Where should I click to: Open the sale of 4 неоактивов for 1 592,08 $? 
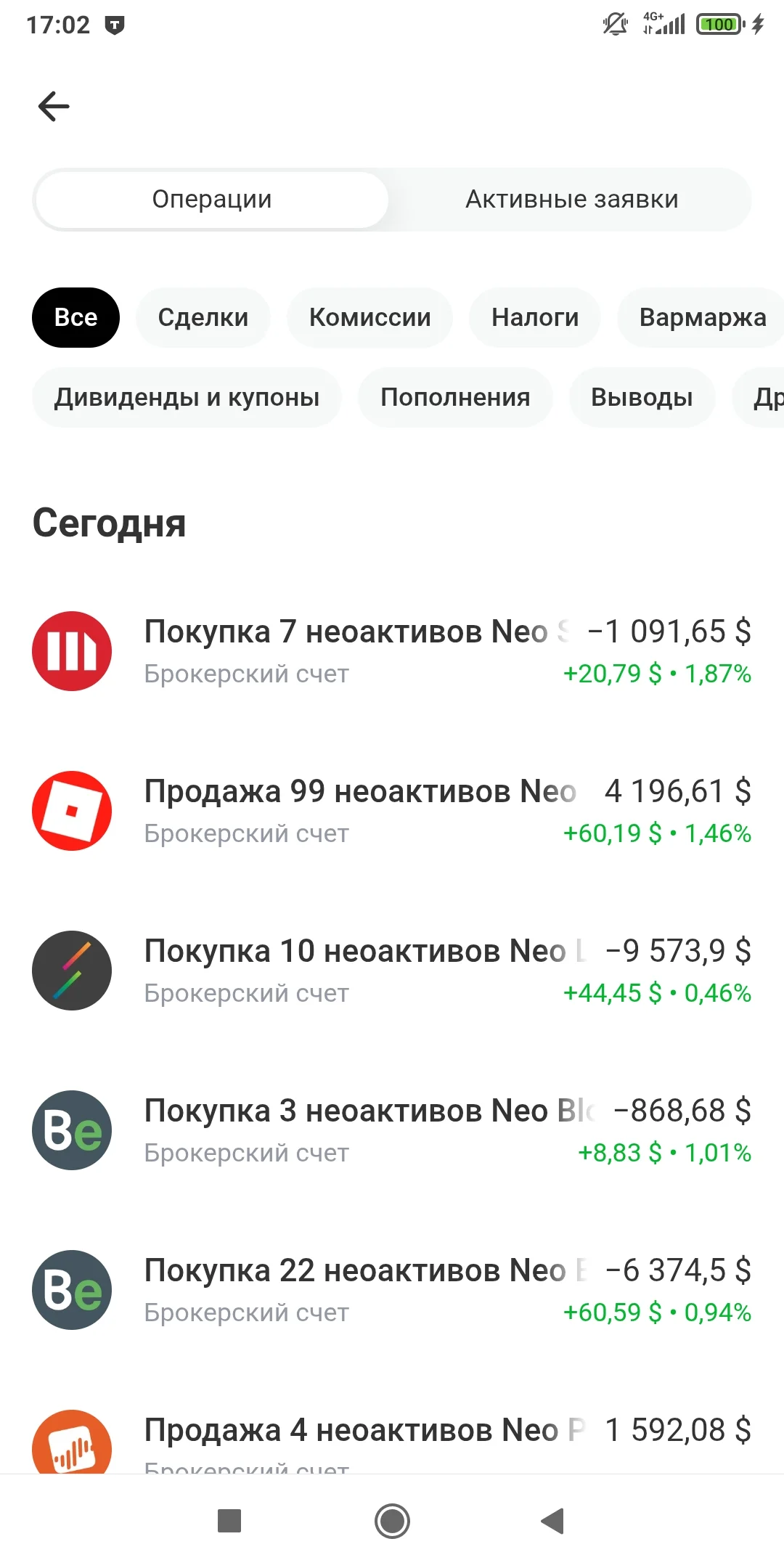click(x=392, y=1441)
